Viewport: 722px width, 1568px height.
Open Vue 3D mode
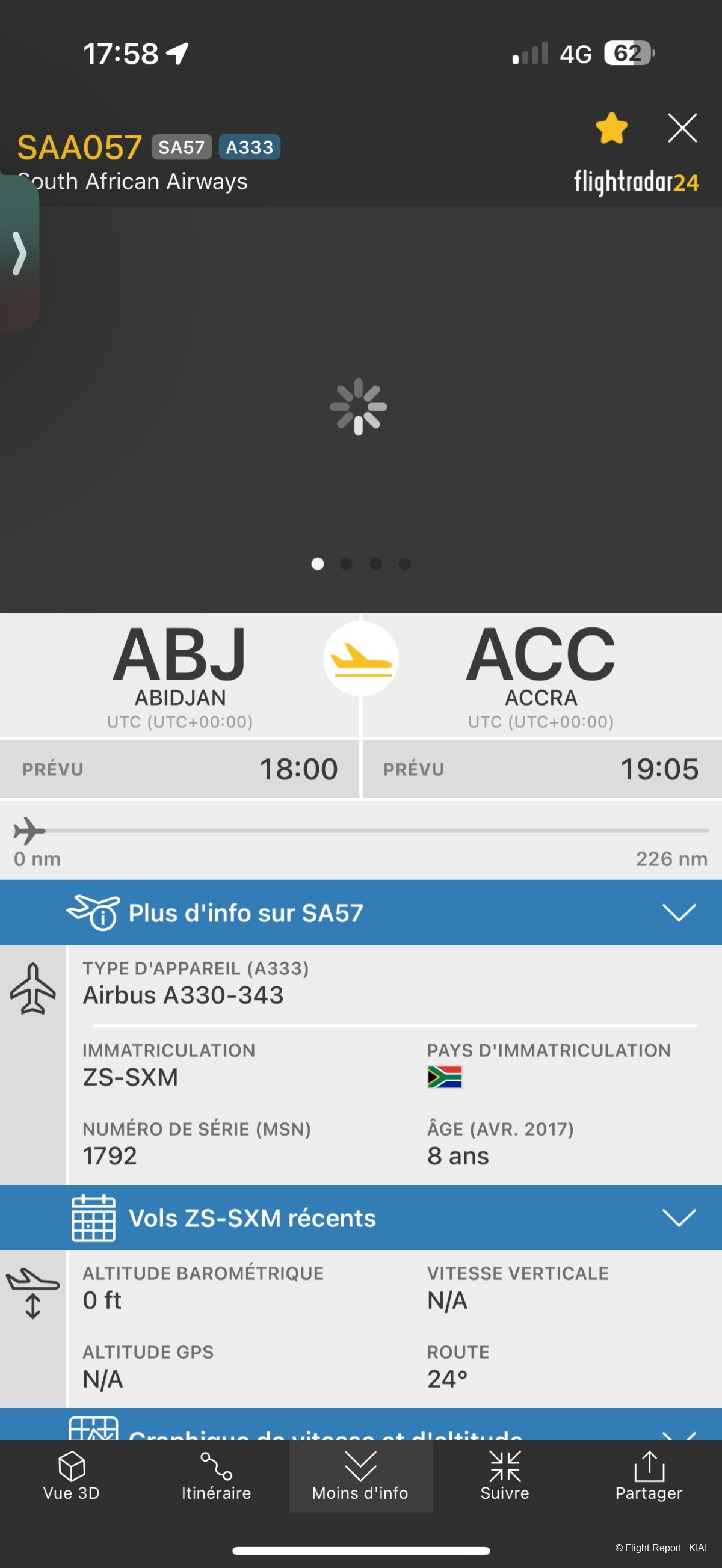(72, 1475)
